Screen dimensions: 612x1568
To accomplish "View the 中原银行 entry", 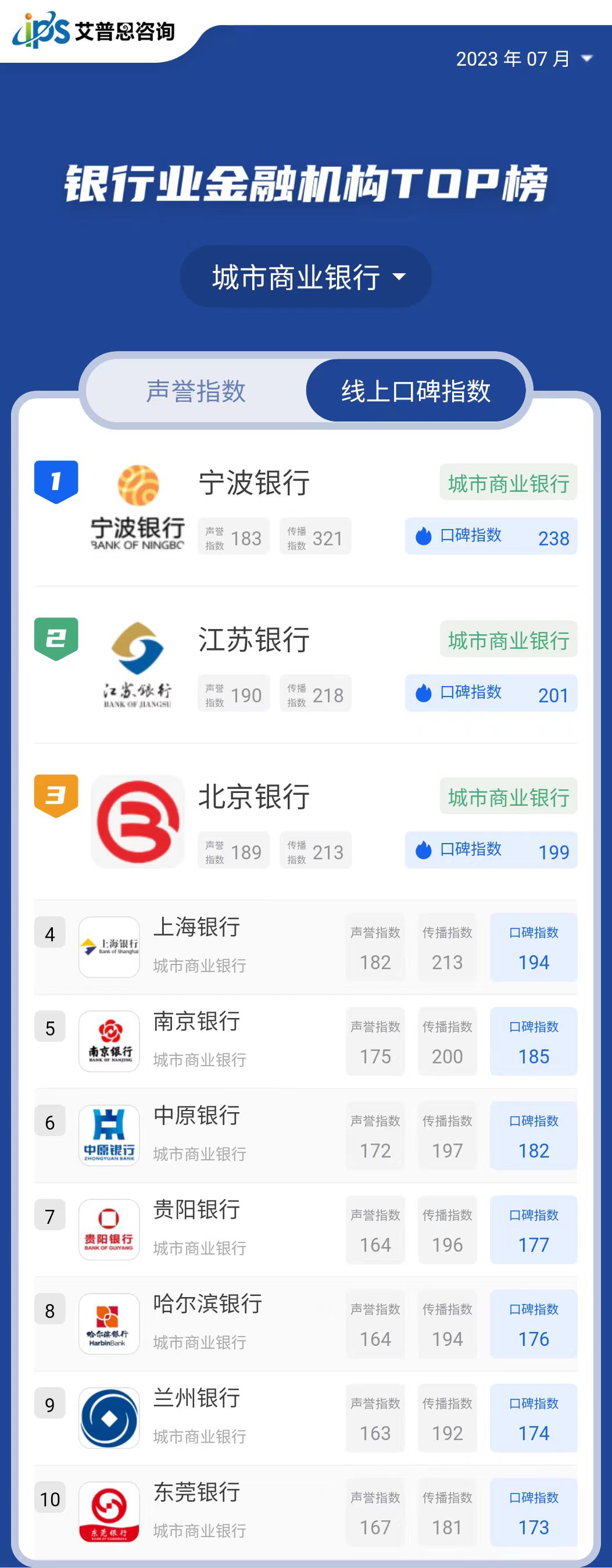I will [x=196, y=1116].
